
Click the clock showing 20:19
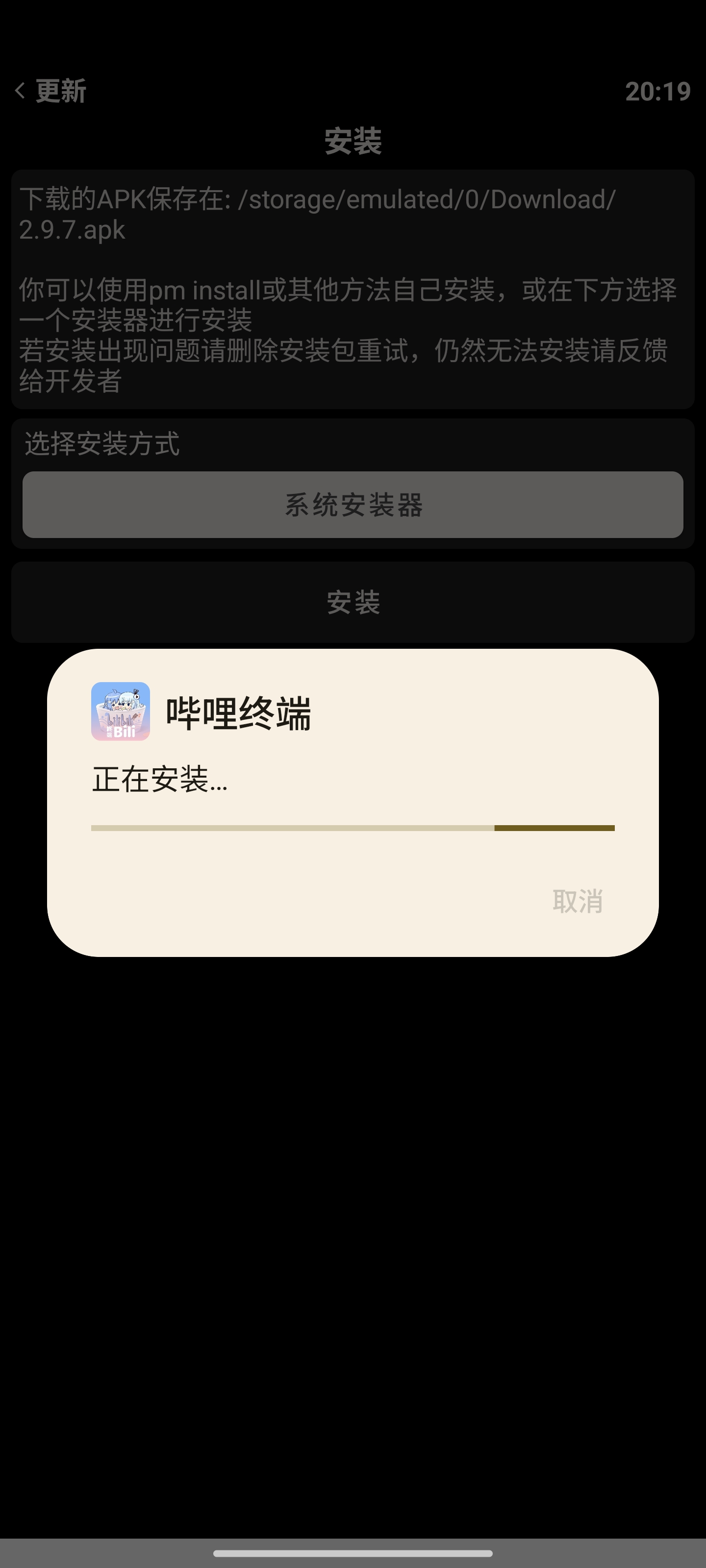tap(658, 90)
